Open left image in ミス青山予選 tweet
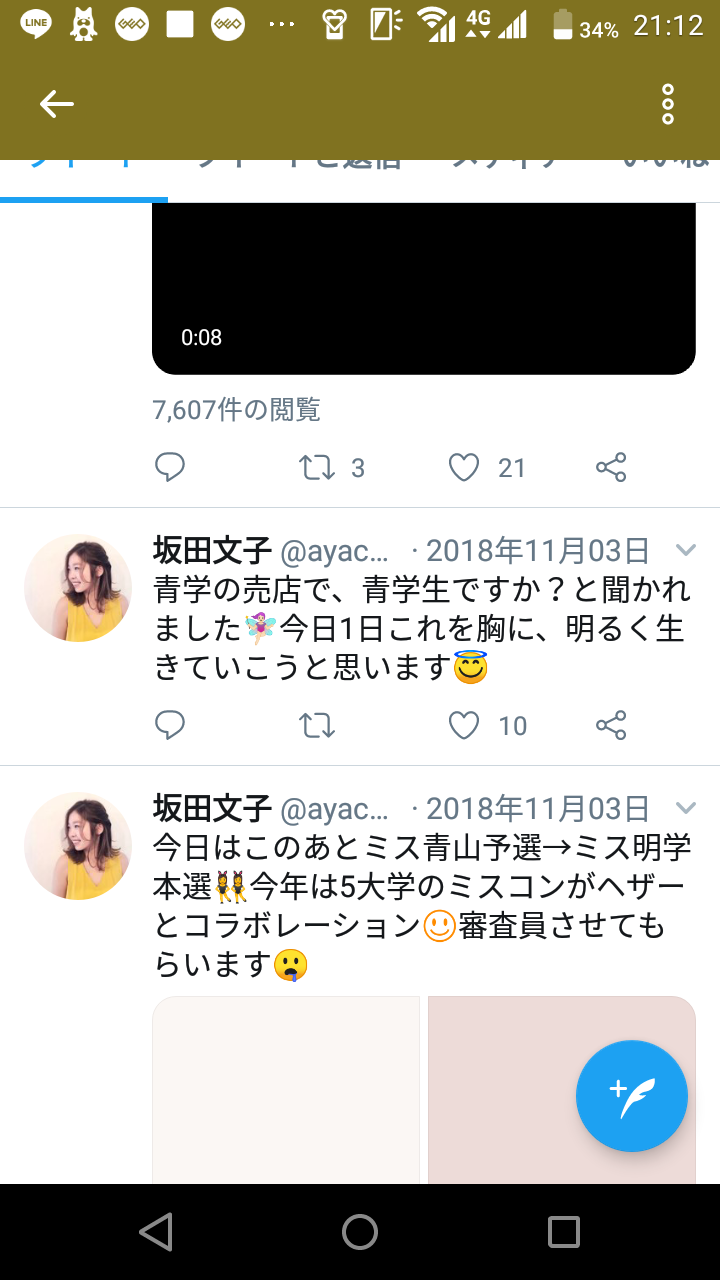Screen dimensions: 720x1280 pyautogui.click(x=286, y=1090)
